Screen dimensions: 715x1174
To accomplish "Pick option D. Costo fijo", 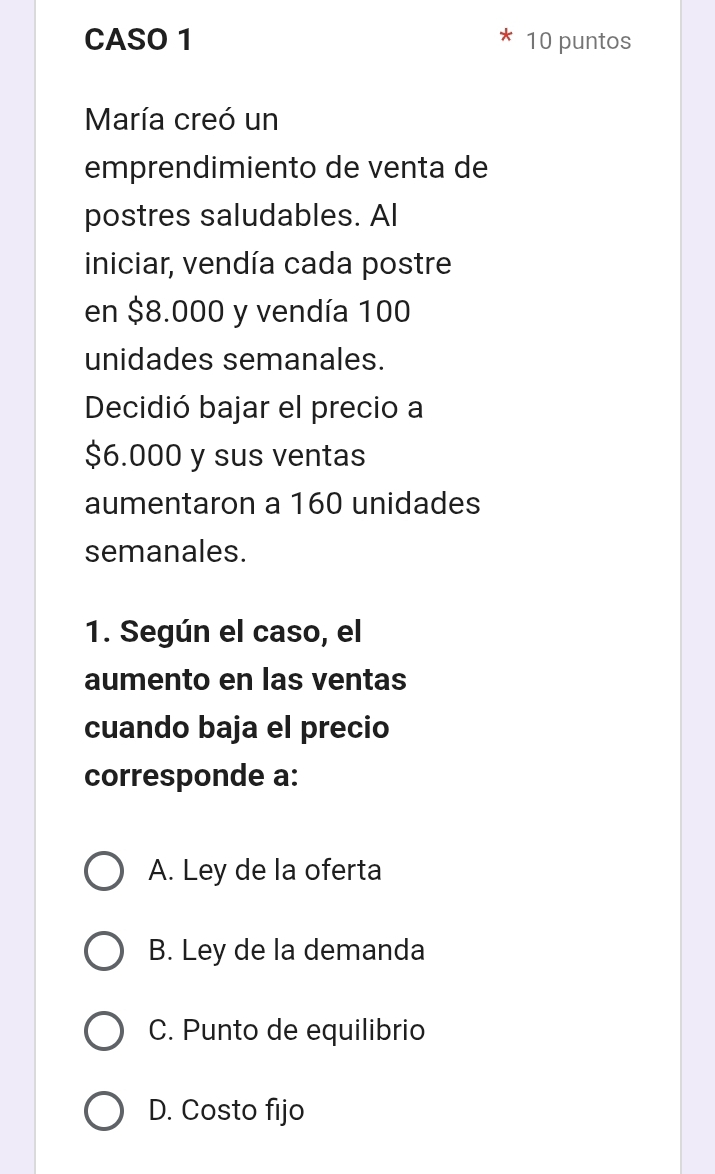I will [104, 1111].
